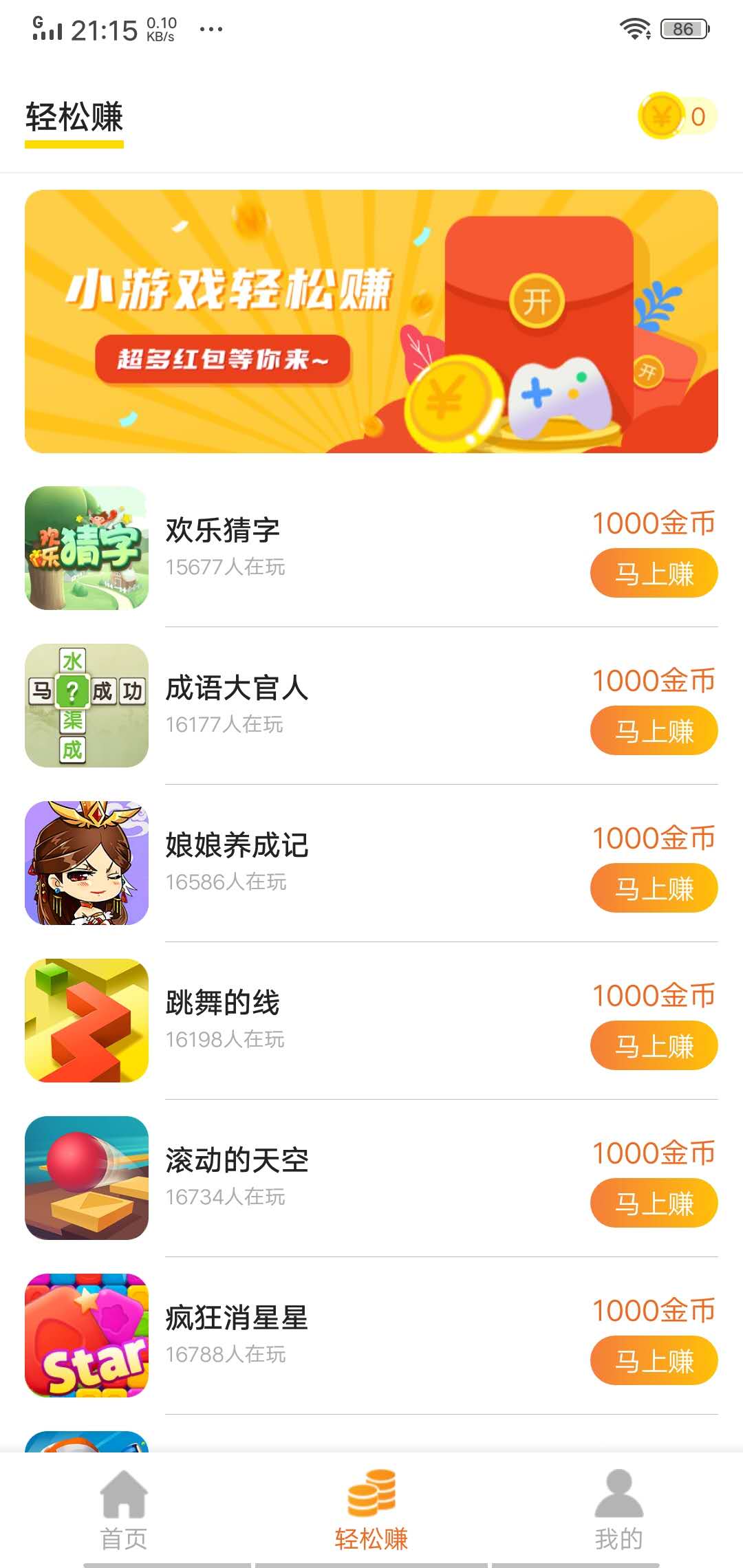Select the 疯狂消星星 Star game icon
This screenshot has width=743, height=1568.
pyautogui.click(x=85, y=1334)
